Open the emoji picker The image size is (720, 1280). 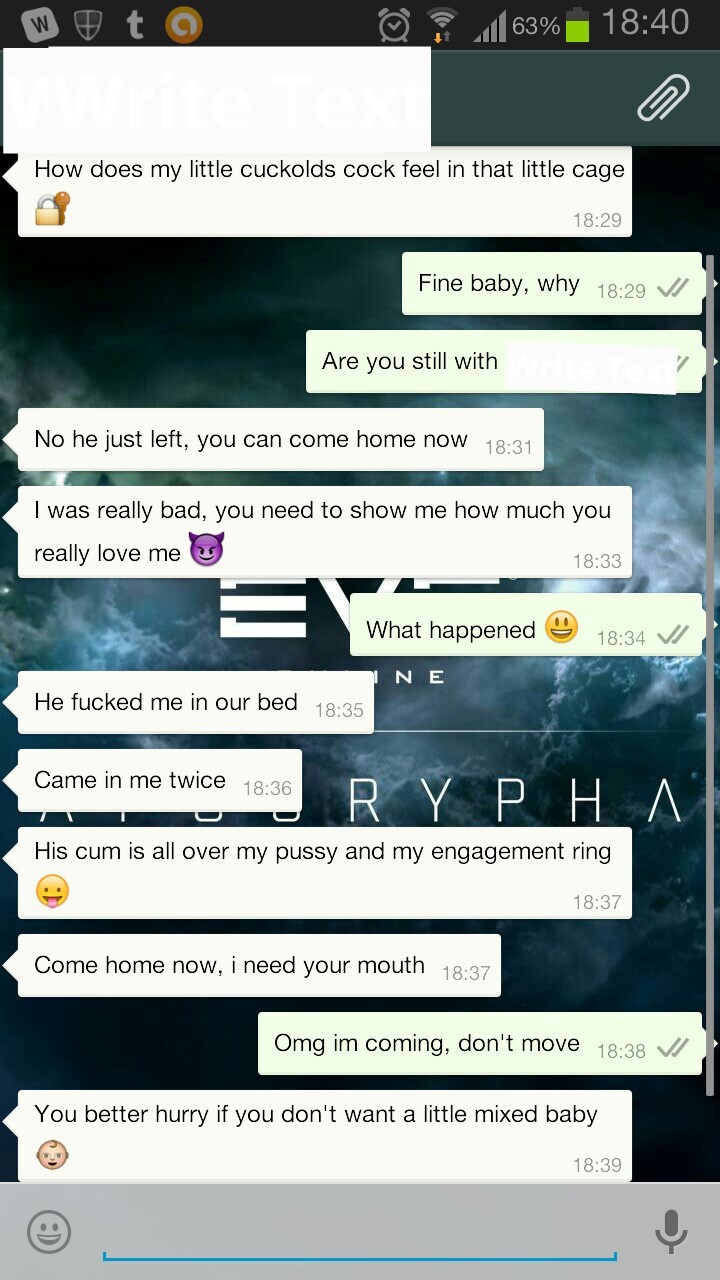pyautogui.click(x=49, y=1232)
